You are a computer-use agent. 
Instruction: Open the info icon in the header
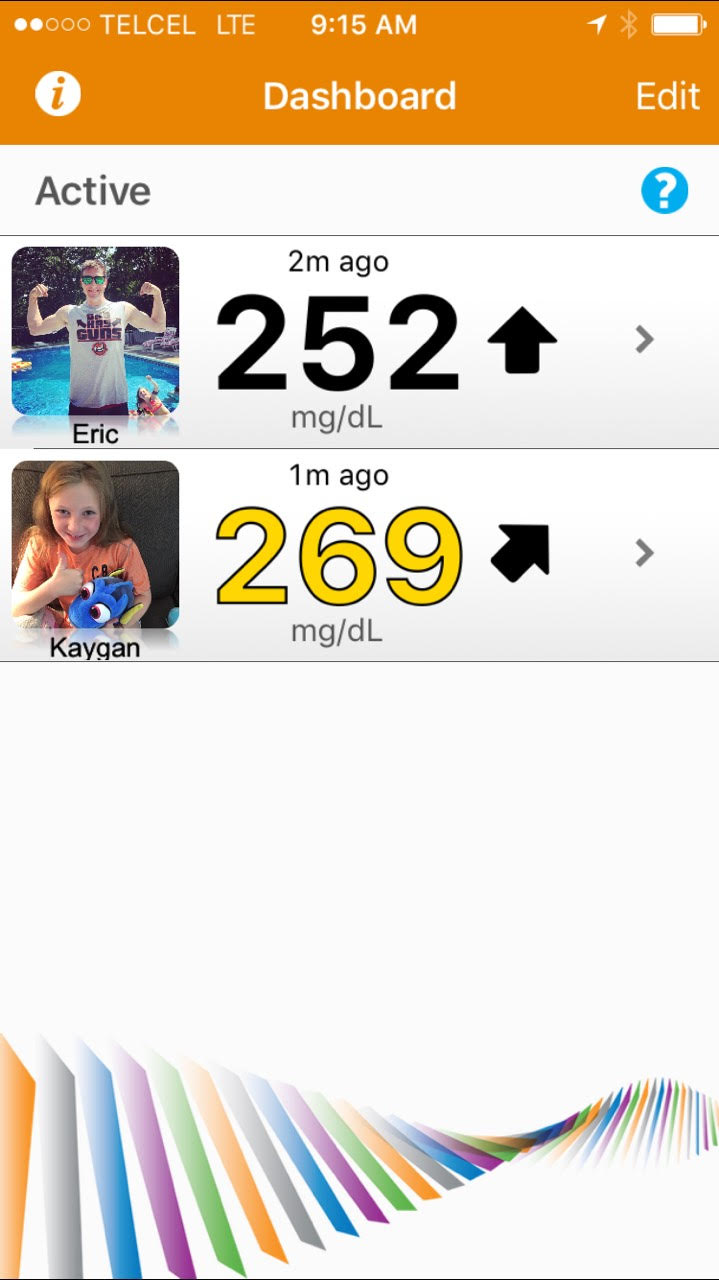tap(58, 95)
